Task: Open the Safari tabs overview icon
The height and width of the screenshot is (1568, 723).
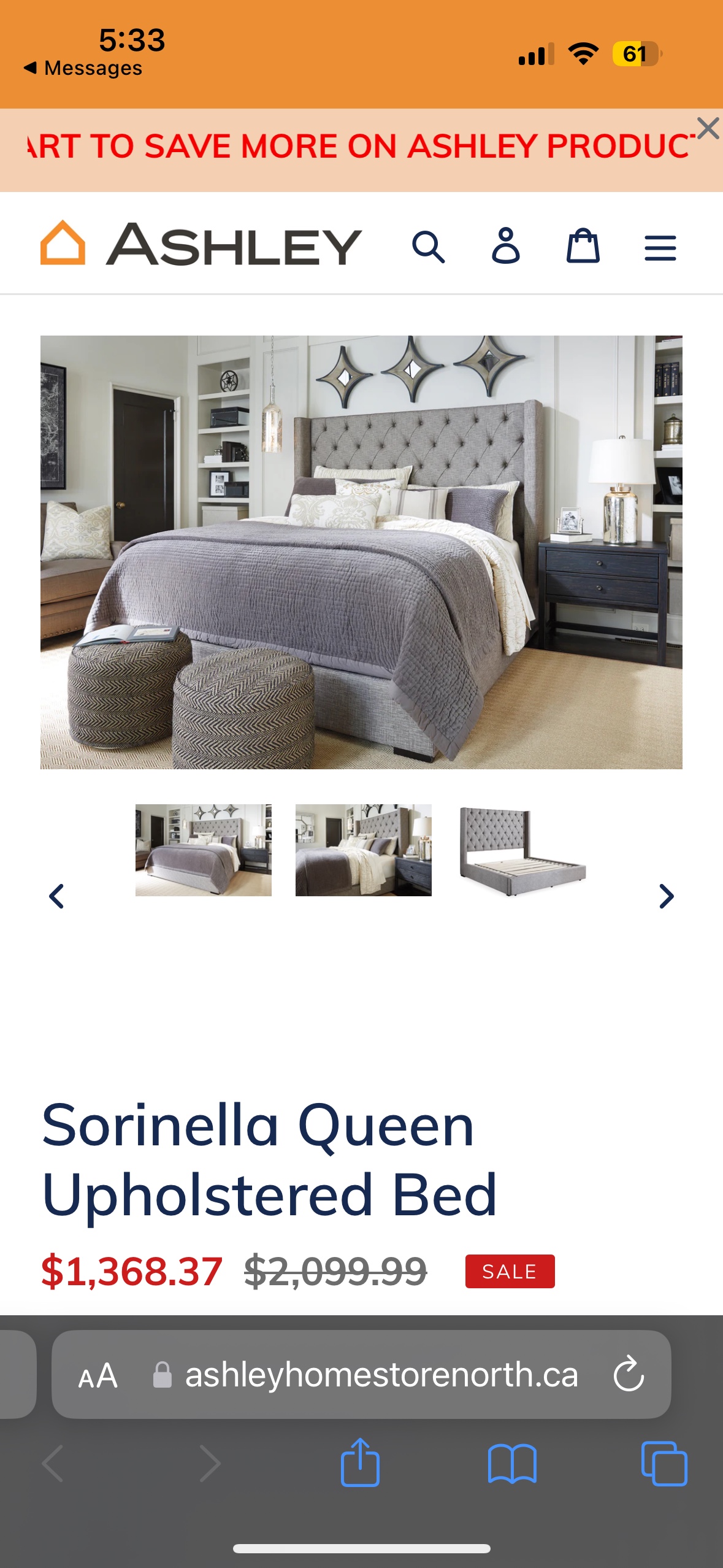Action: pyautogui.click(x=664, y=1462)
